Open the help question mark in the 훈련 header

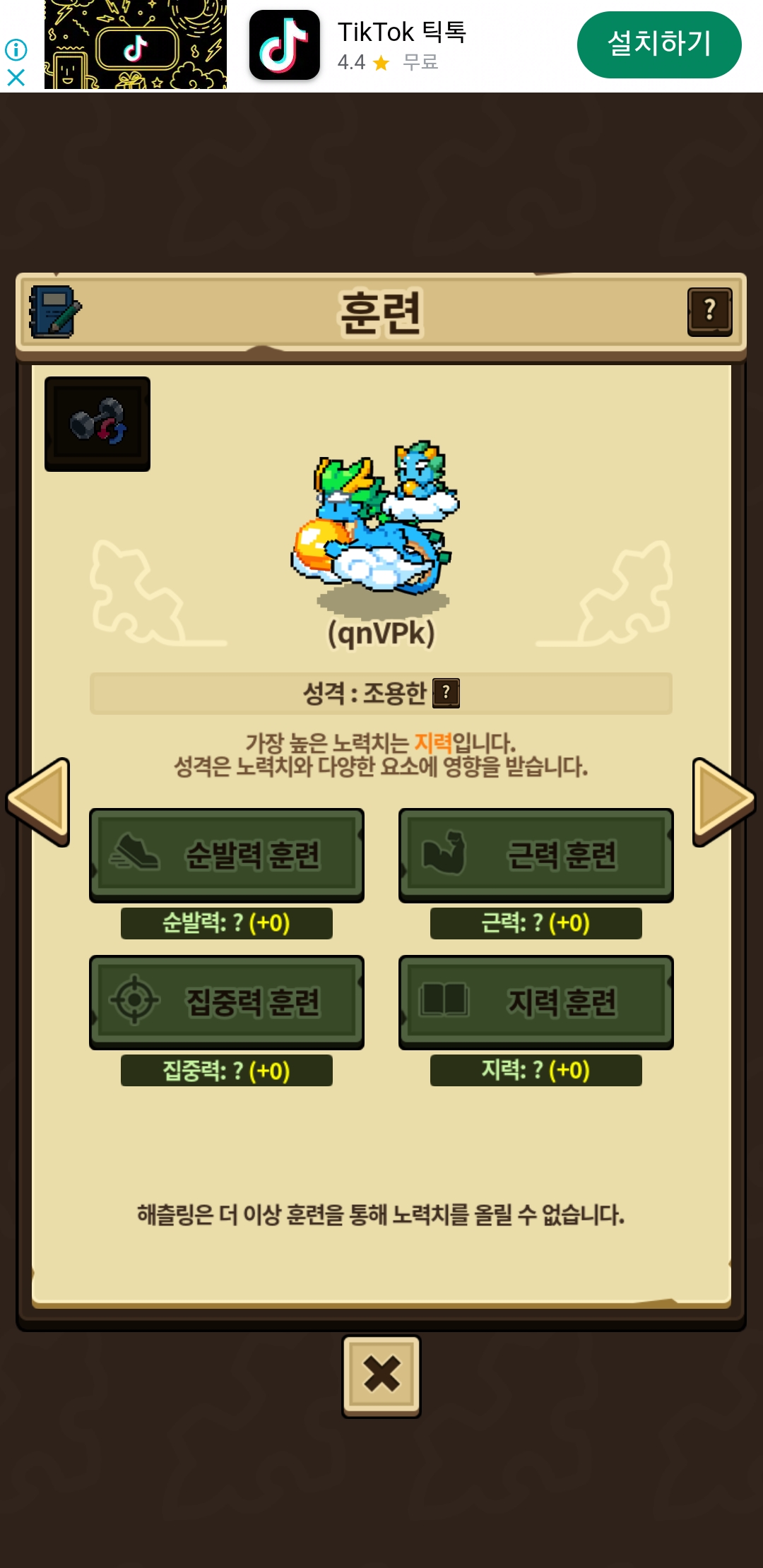click(709, 311)
